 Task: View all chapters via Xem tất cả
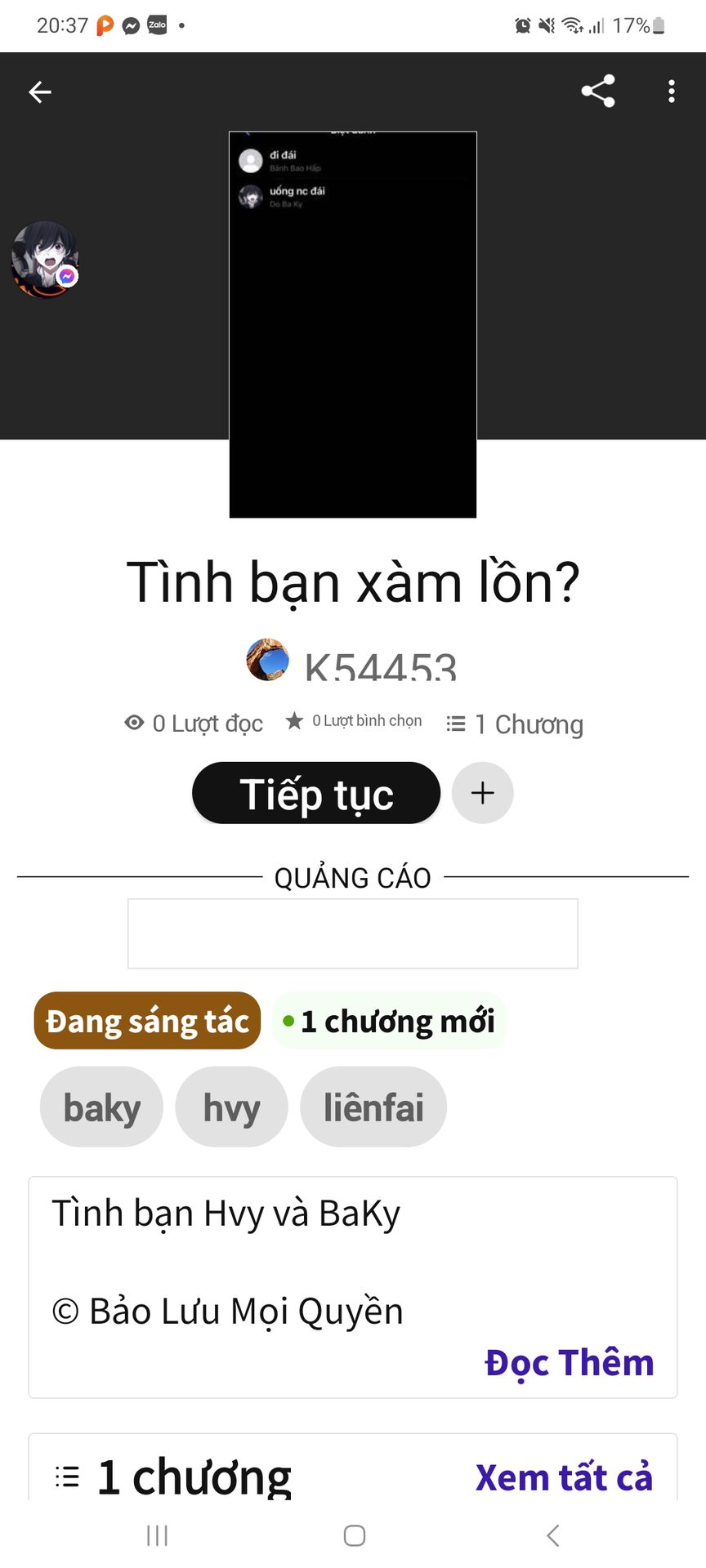click(x=564, y=1477)
